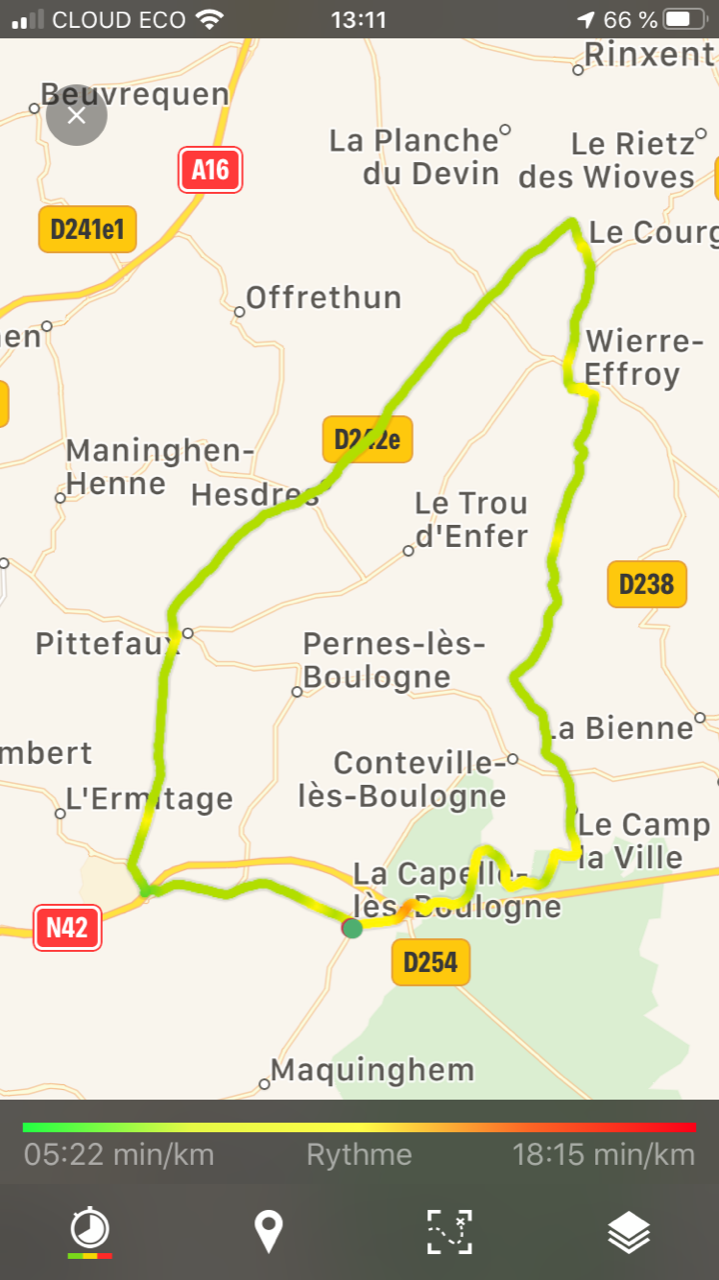719x1280 pixels.
Task: Tap the route start marker dot
Action: pyautogui.click(x=352, y=928)
